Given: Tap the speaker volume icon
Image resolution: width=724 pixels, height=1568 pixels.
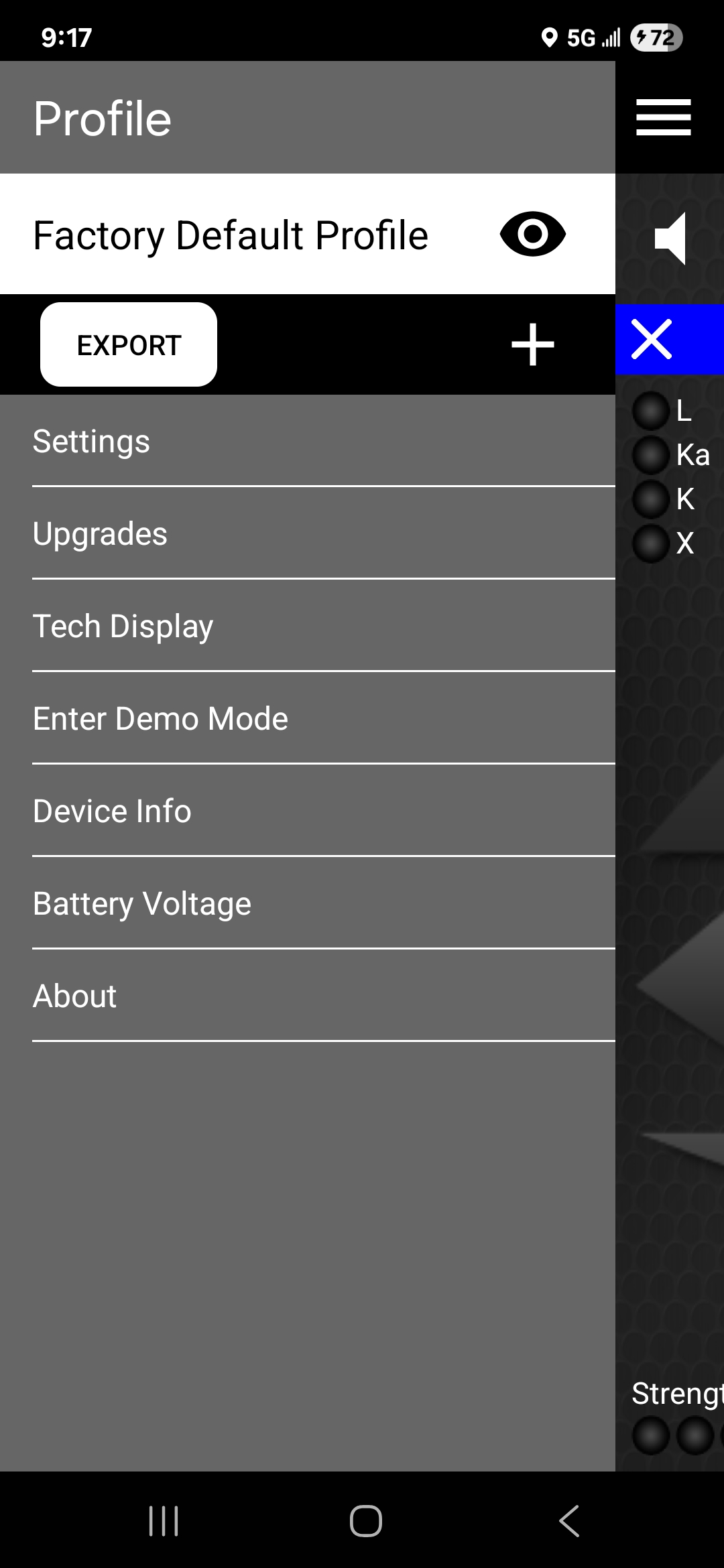Looking at the screenshot, I should point(670,239).
